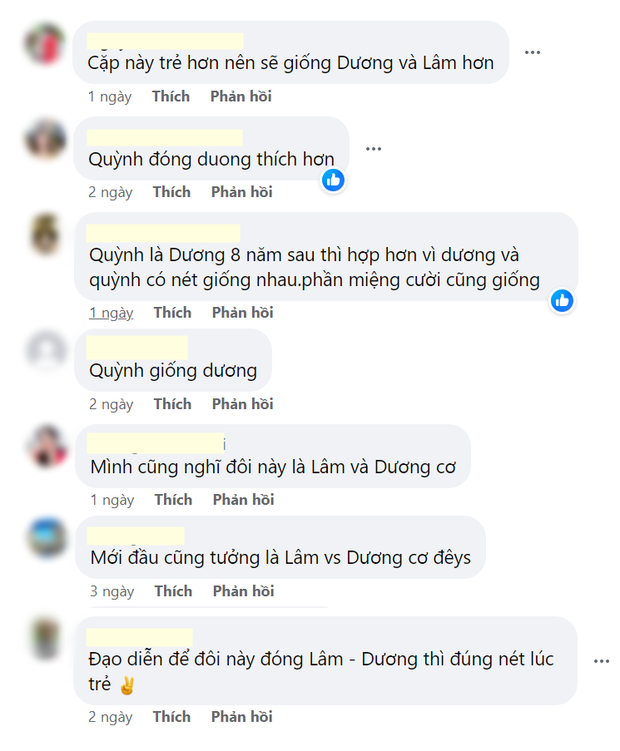620x751 pixels.
Task: Reply to 'Đạo diễn để đôi này đóng' comment
Action: click(x=242, y=717)
